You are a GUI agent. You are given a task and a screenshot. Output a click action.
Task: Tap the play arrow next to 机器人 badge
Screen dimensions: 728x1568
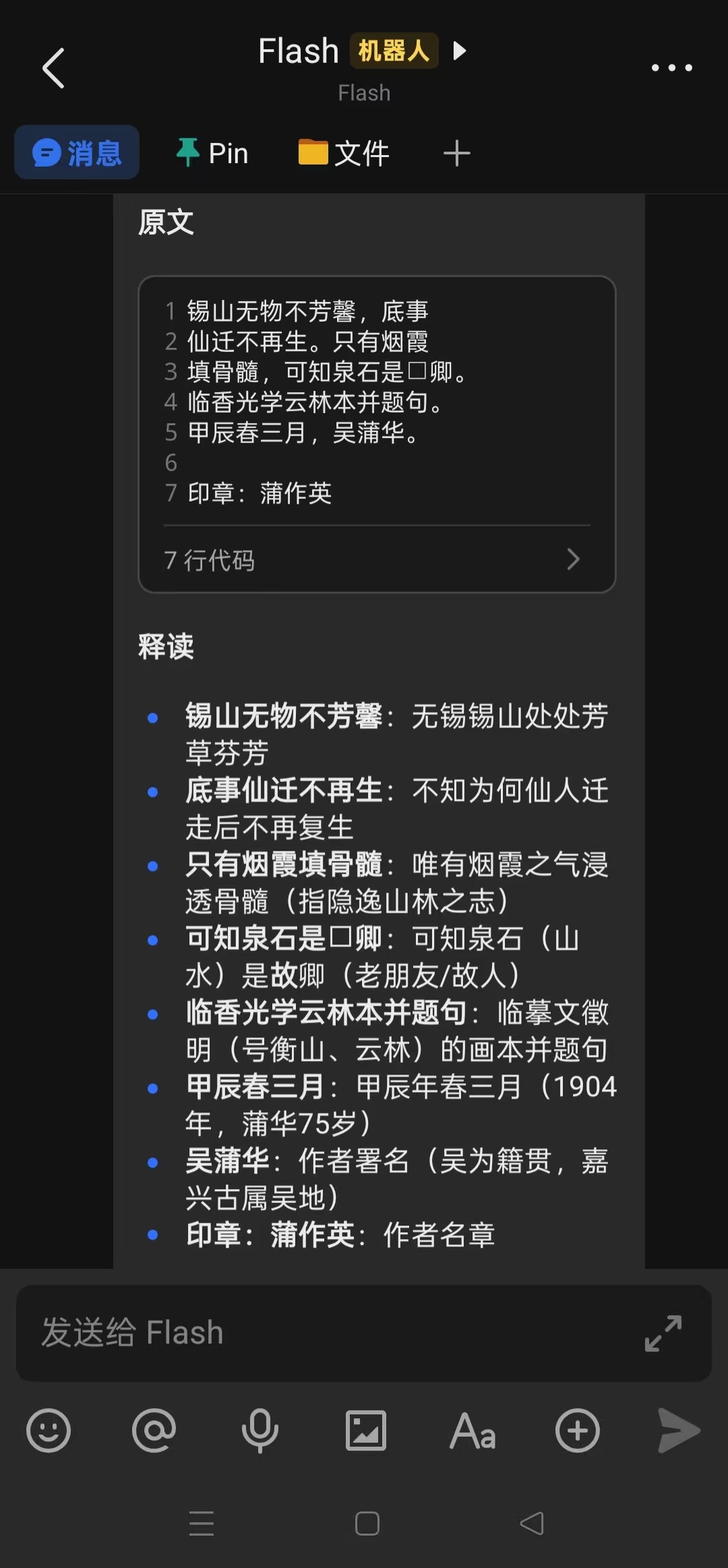[458, 51]
